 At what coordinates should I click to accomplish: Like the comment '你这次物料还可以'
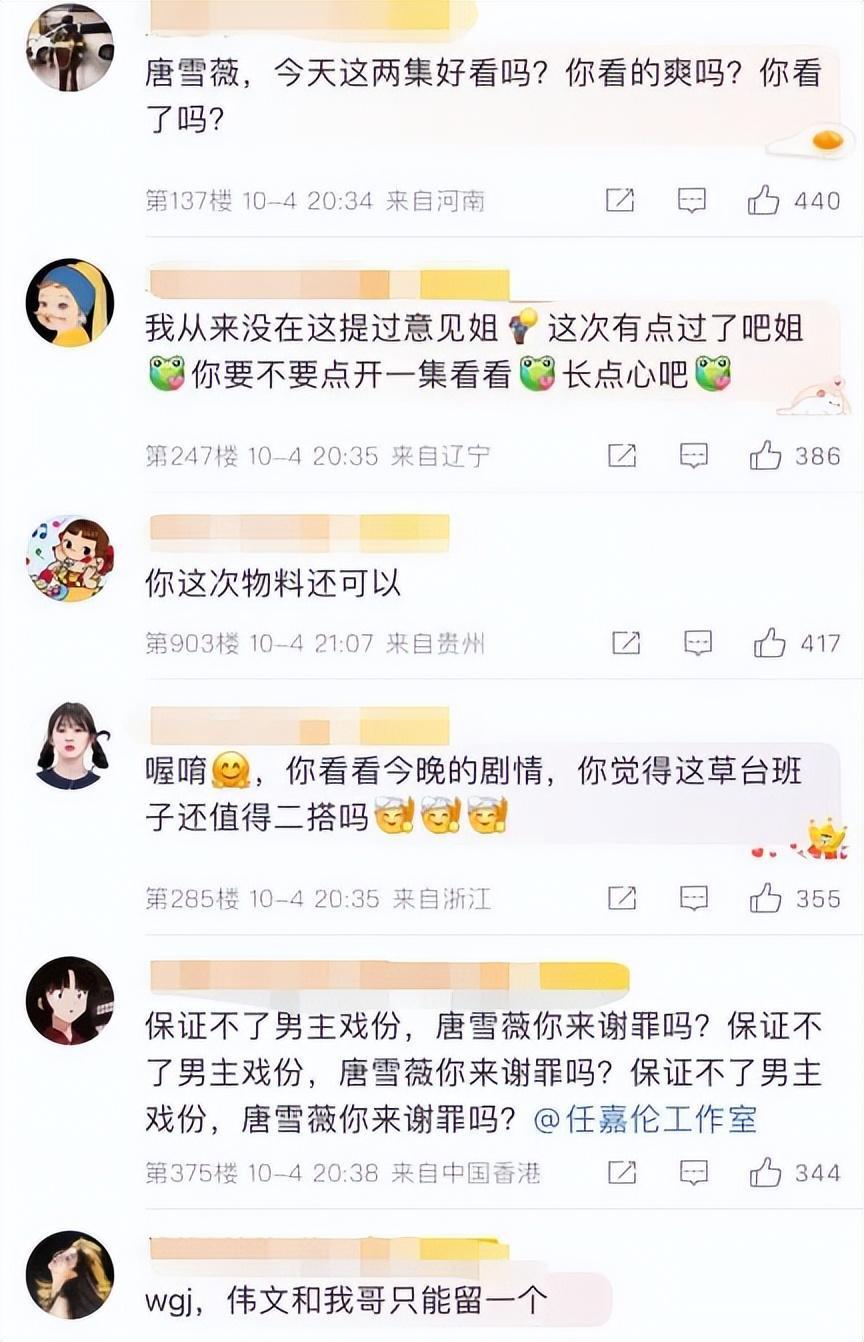770,643
